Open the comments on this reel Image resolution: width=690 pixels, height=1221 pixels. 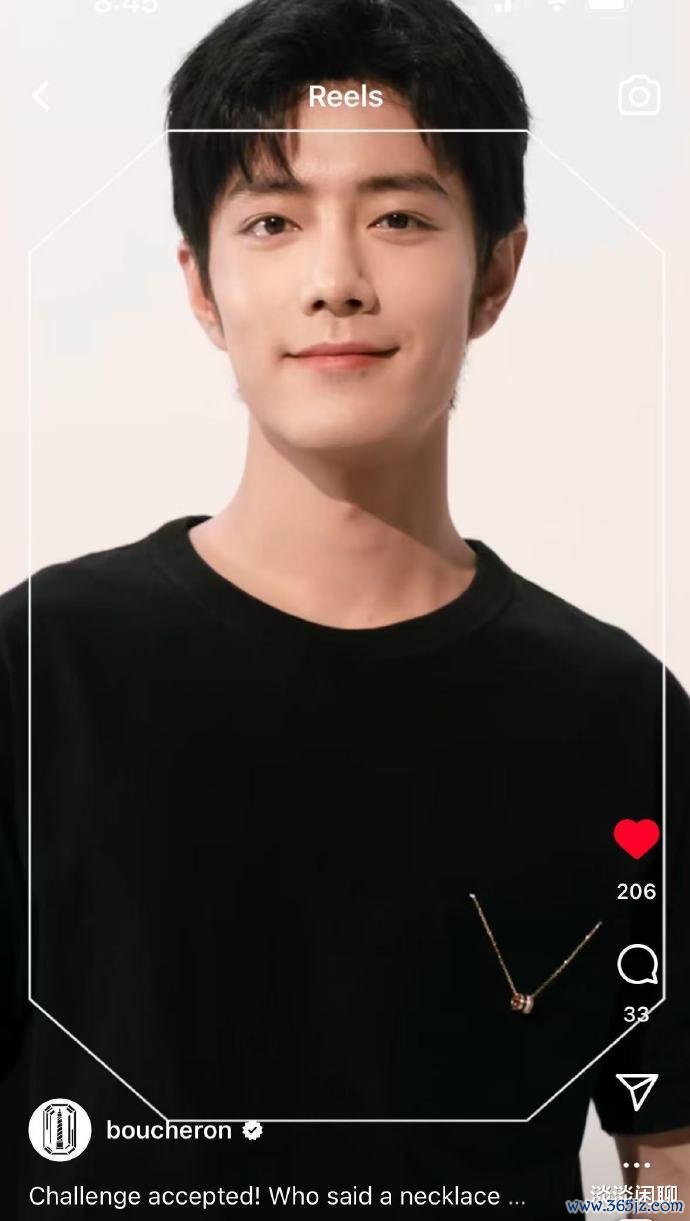(x=637, y=966)
